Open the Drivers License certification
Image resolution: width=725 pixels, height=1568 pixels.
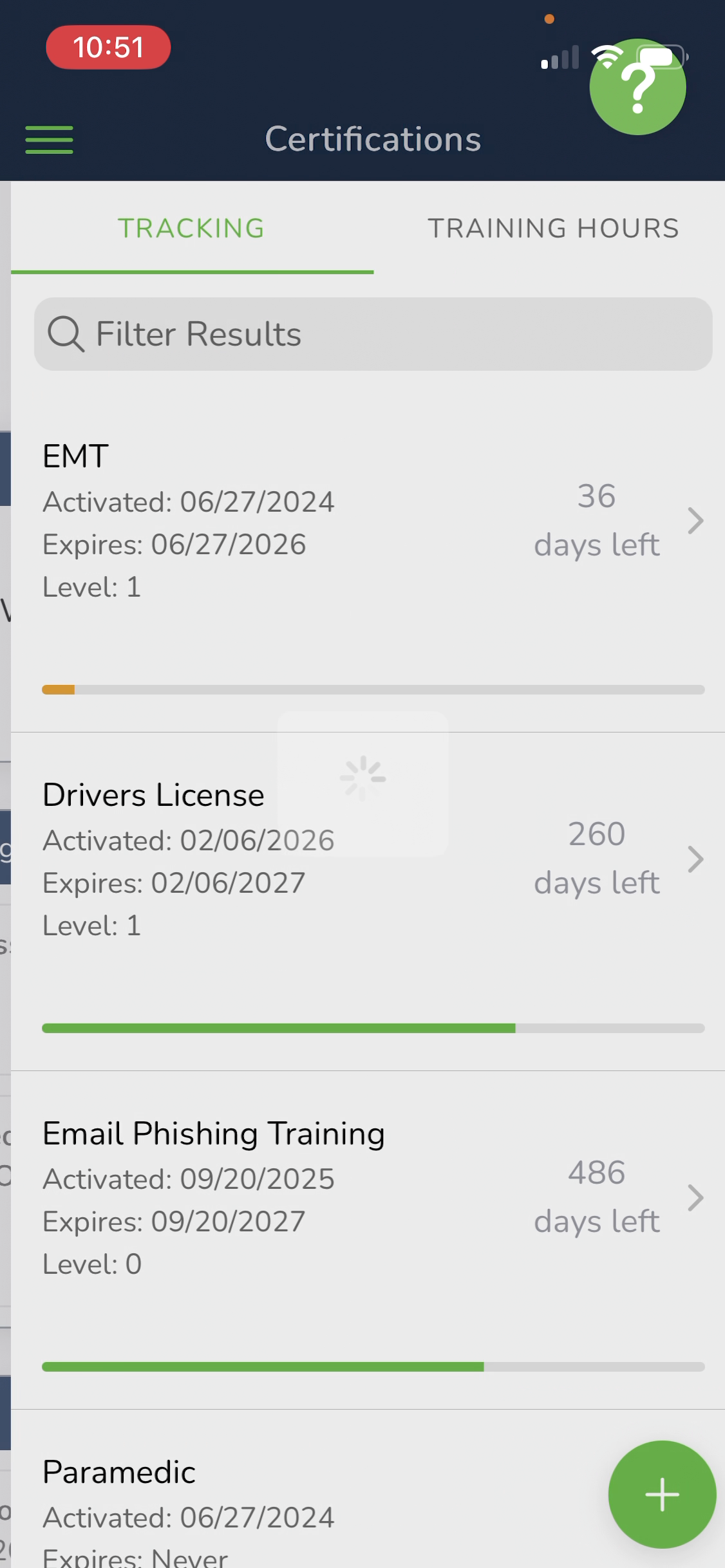368,902
